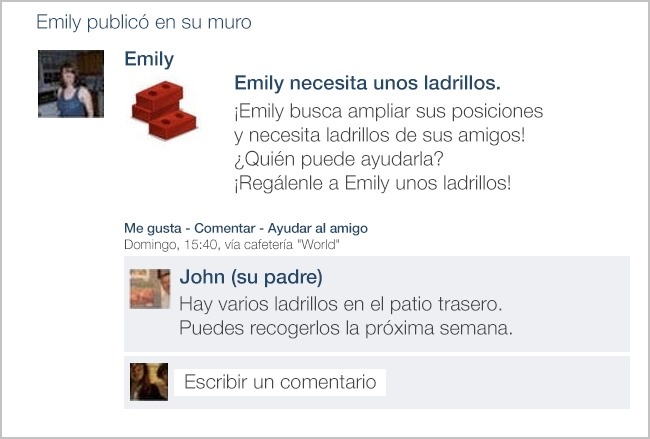Open John (su padre) profile name
The width and height of the screenshot is (650, 439).
pos(251,277)
